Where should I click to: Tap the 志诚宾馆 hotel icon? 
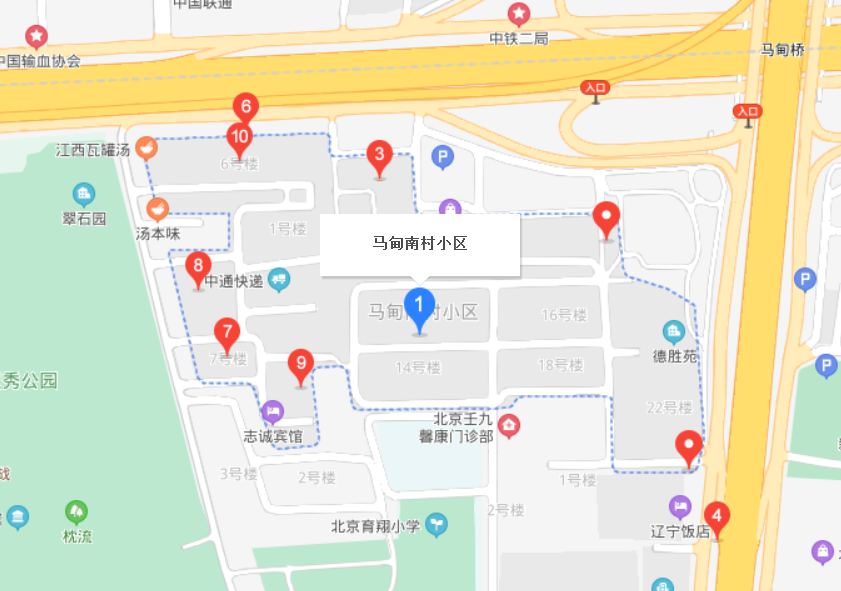click(272, 411)
